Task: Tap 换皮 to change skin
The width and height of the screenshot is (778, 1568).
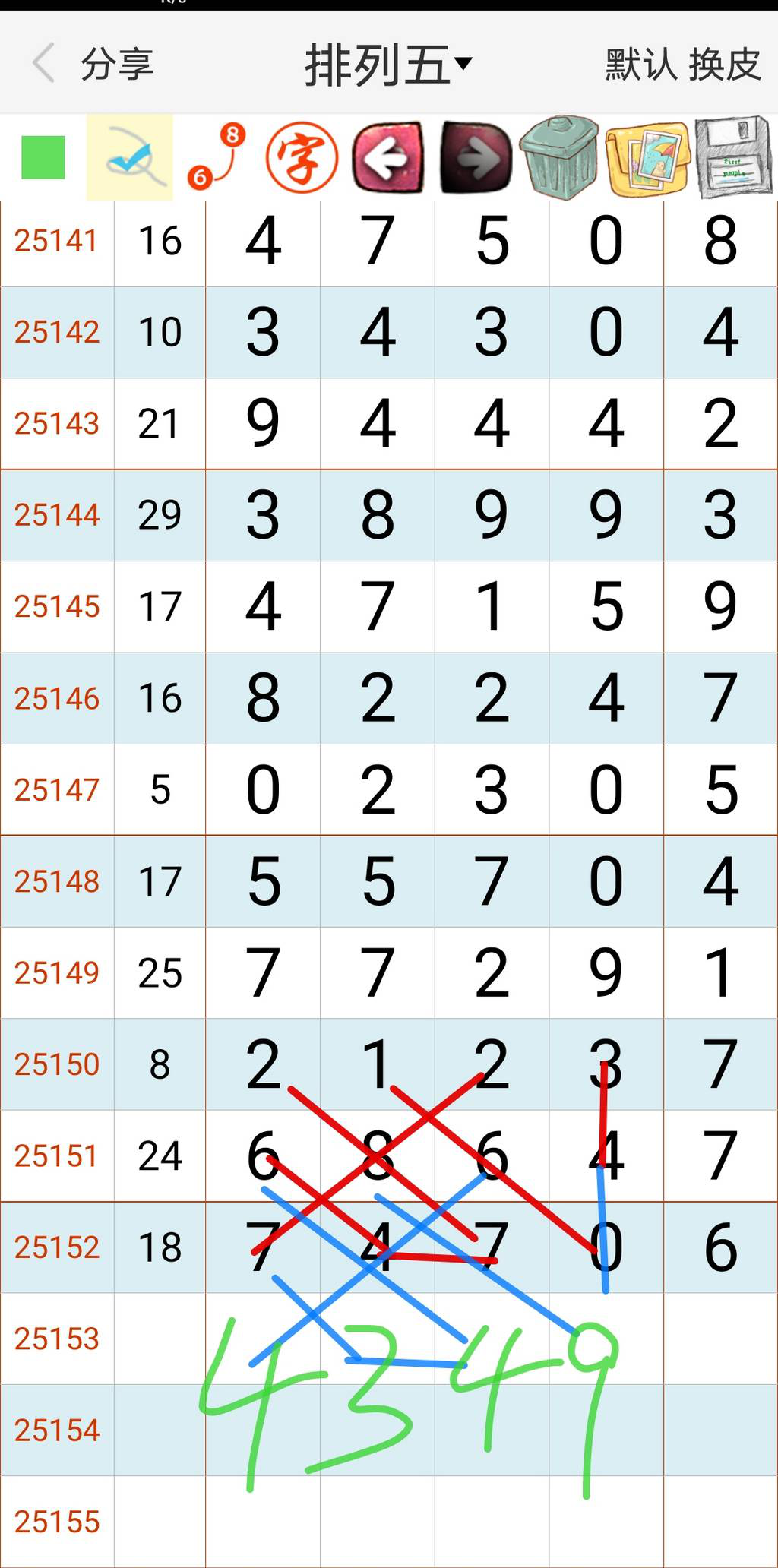Action: [x=725, y=64]
